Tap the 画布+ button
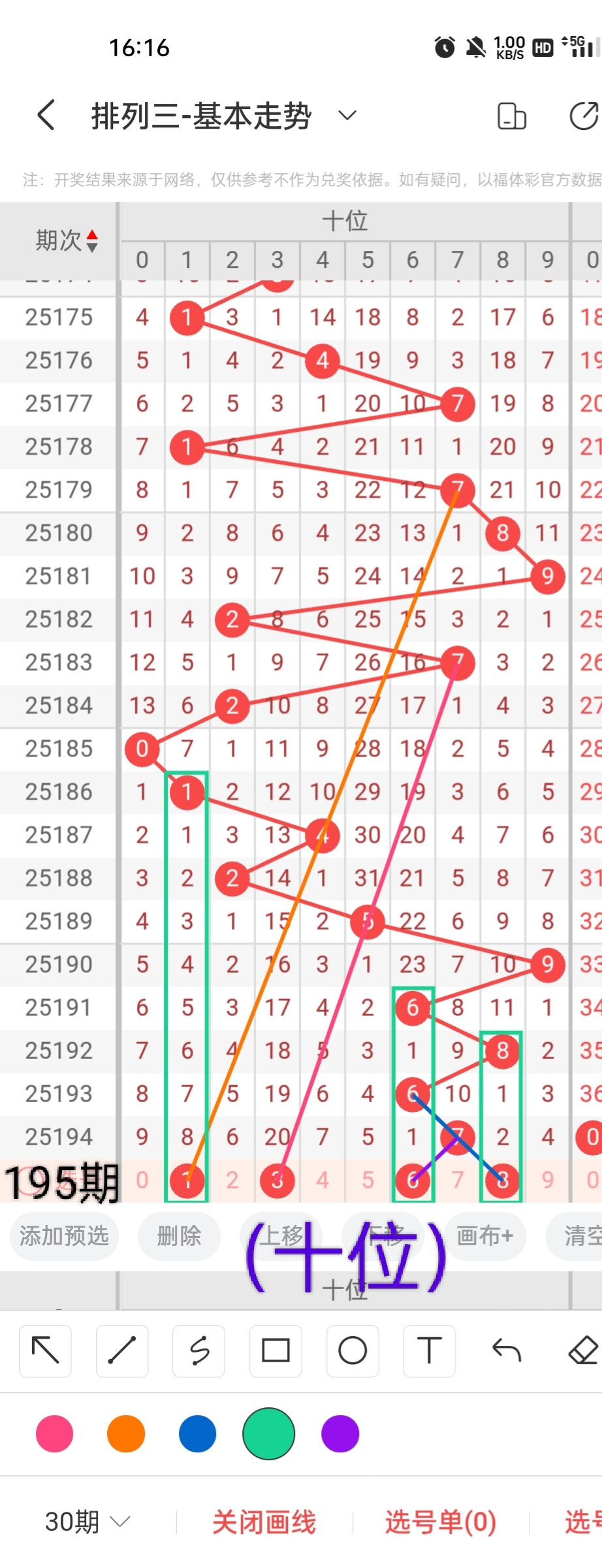Screen dimensions: 602x1568 [x=484, y=1235]
